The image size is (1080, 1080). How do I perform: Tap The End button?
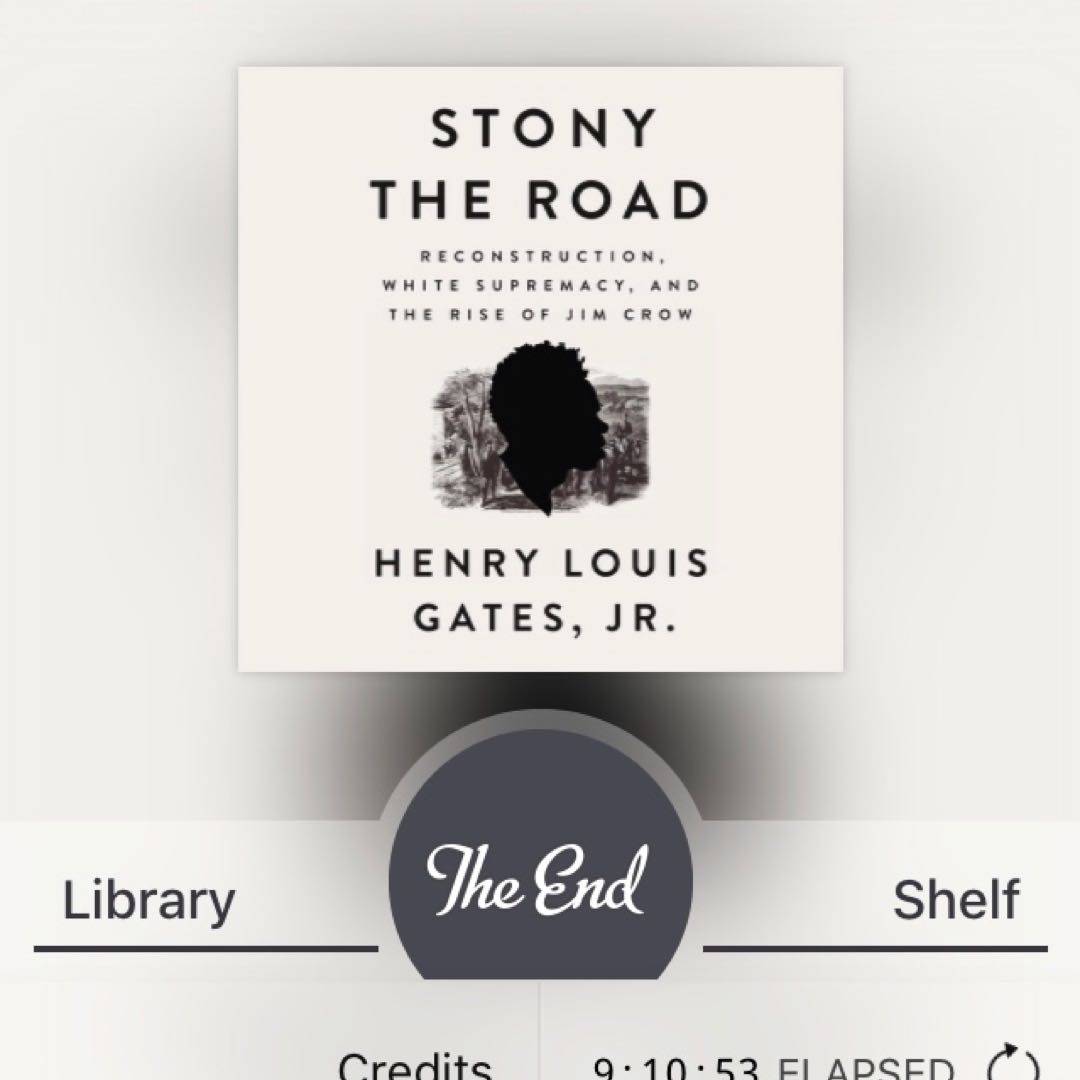click(540, 880)
